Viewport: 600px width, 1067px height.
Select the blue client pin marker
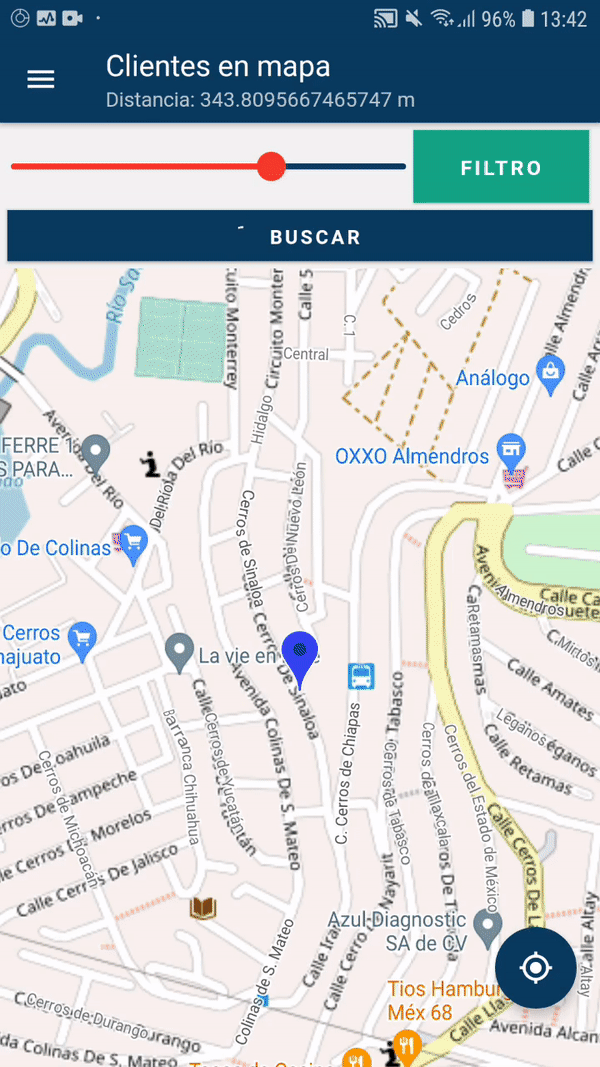[x=299, y=656]
